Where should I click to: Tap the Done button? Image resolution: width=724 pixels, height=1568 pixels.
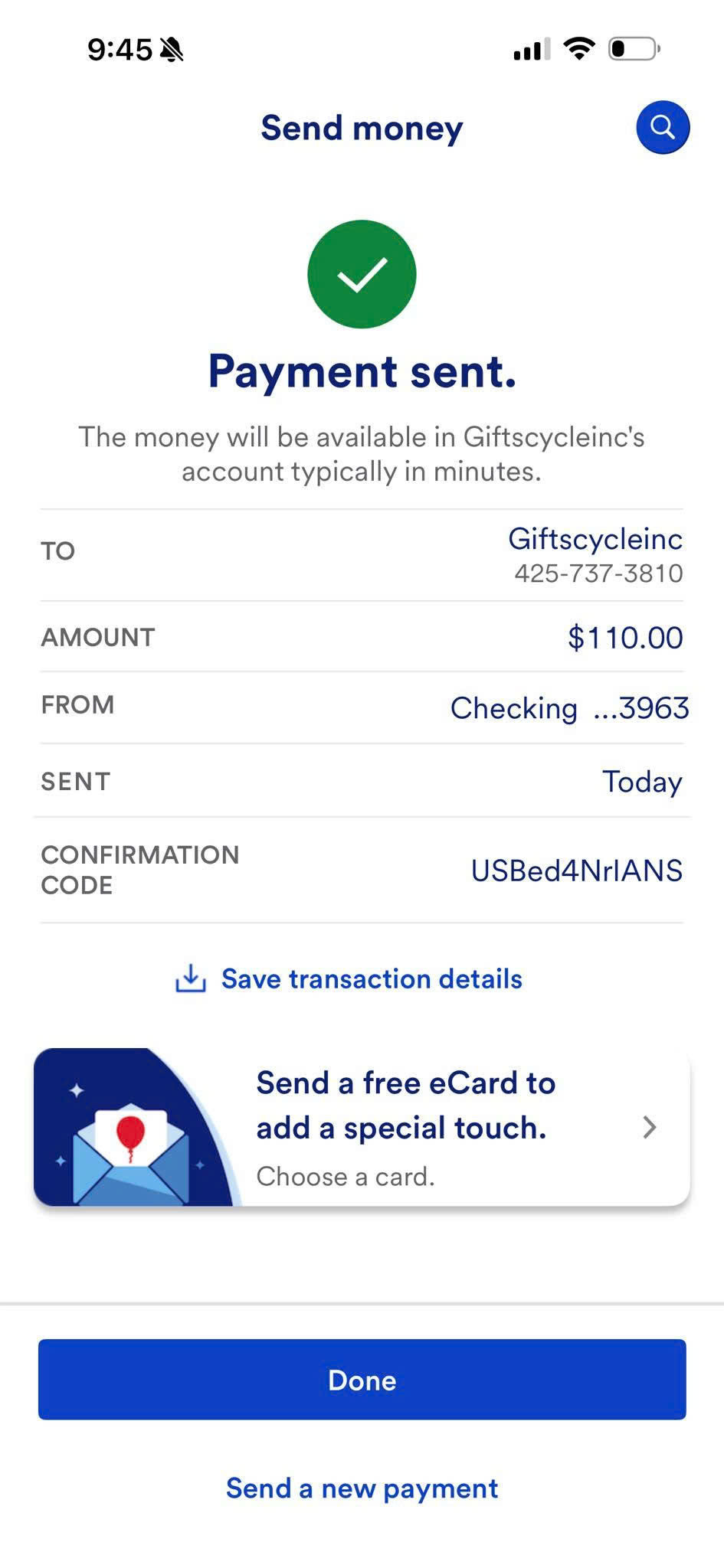[x=362, y=1380]
